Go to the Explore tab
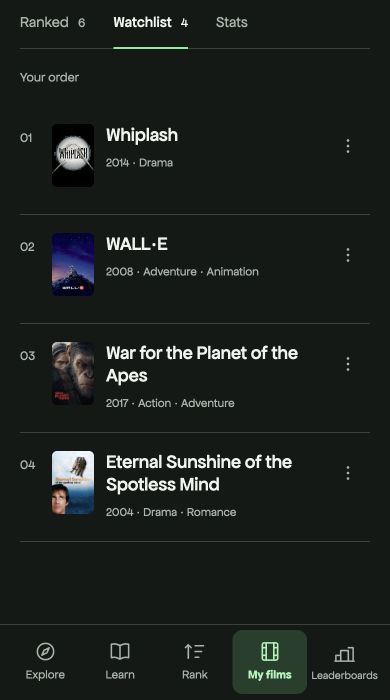 point(45,662)
